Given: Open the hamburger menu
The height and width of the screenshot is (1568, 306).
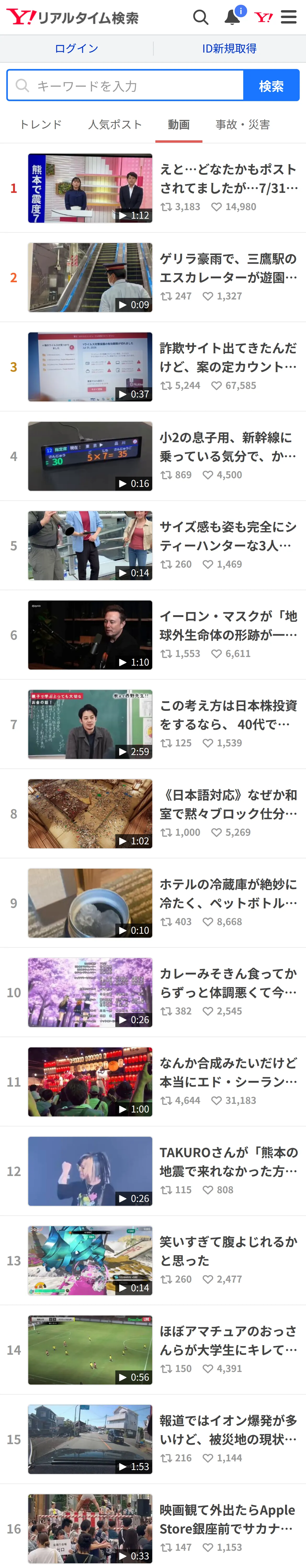Looking at the screenshot, I should (x=289, y=17).
